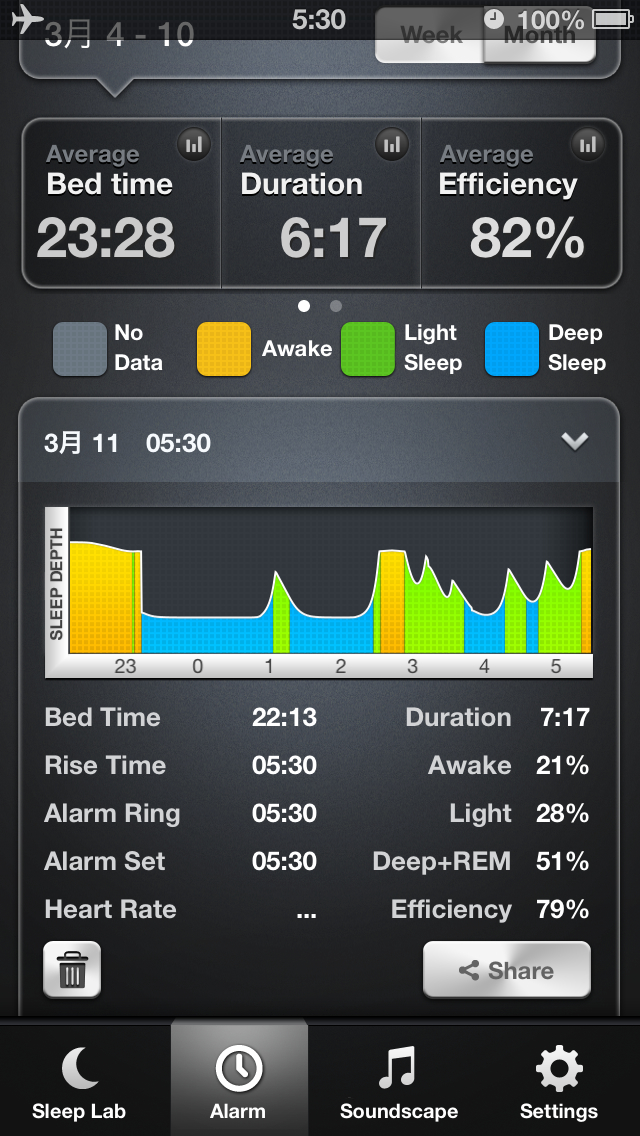
Task: Delete this sleep record with the trash icon
Action: coord(72,969)
